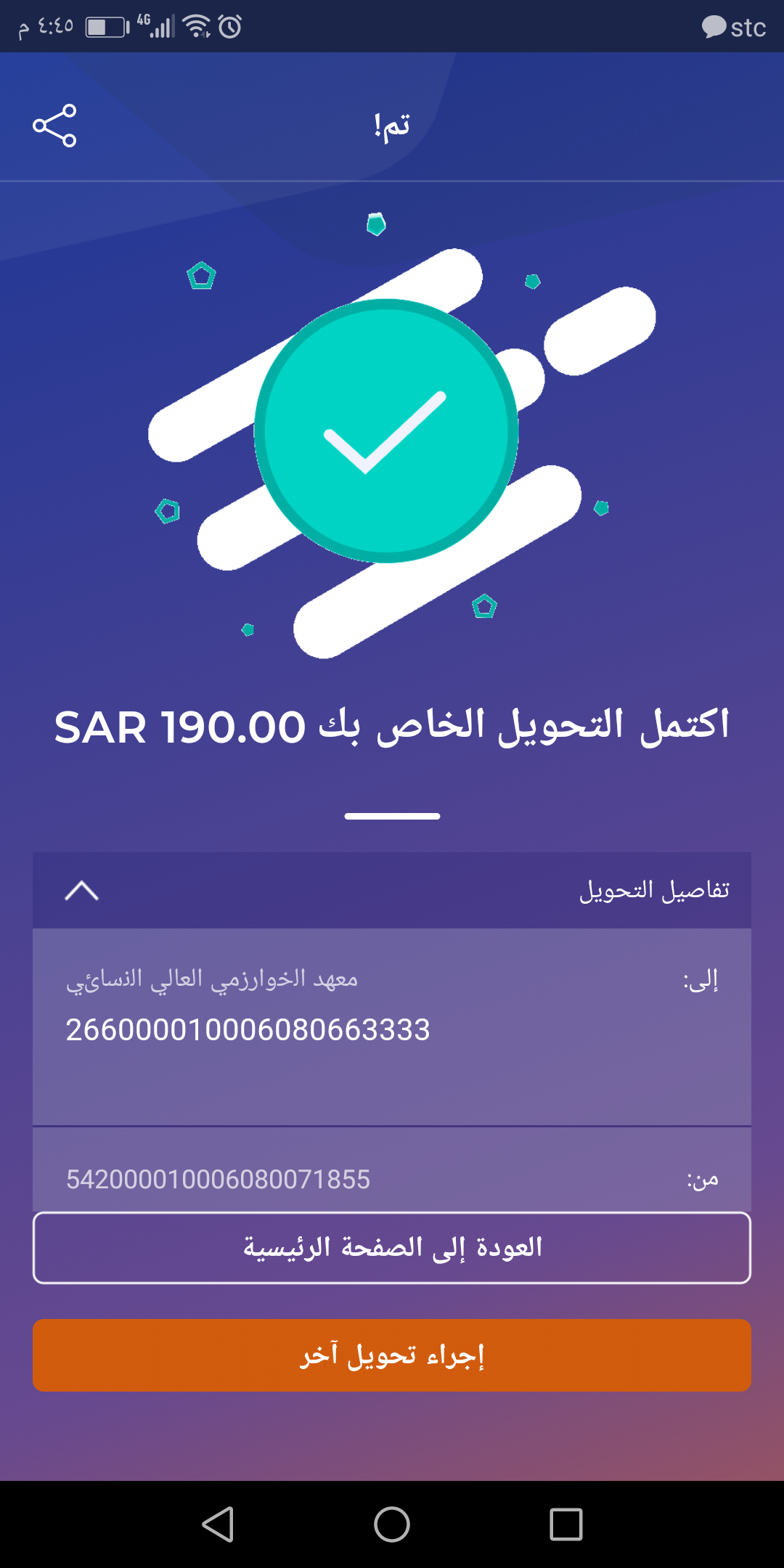Image resolution: width=784 pixels, height=1568 pixels.
Task: Tap العودة إلى الصفحة الرئيسية button
Action: point(392,1248)
